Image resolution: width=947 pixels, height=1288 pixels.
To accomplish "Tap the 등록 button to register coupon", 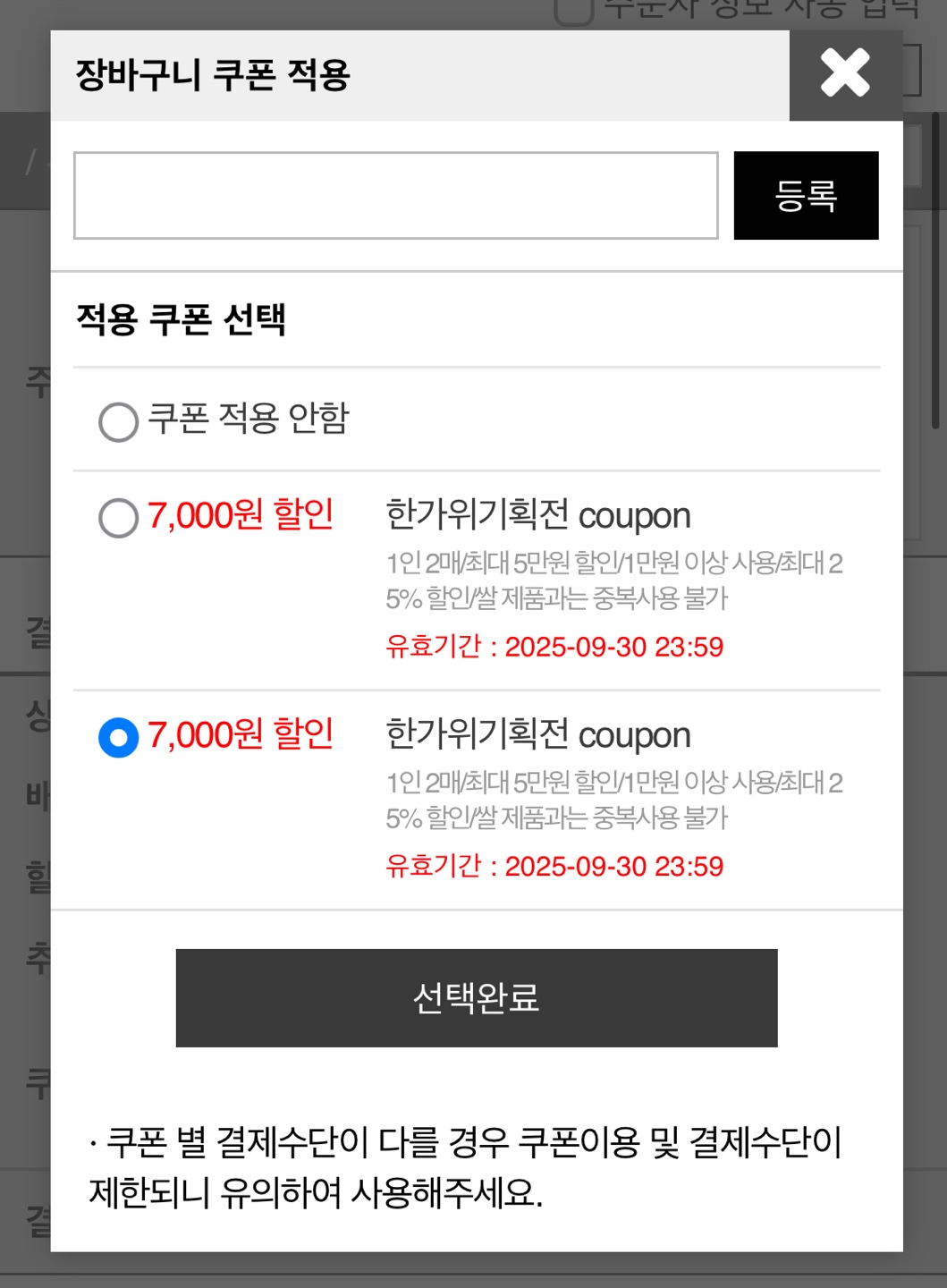I will 806,195.
